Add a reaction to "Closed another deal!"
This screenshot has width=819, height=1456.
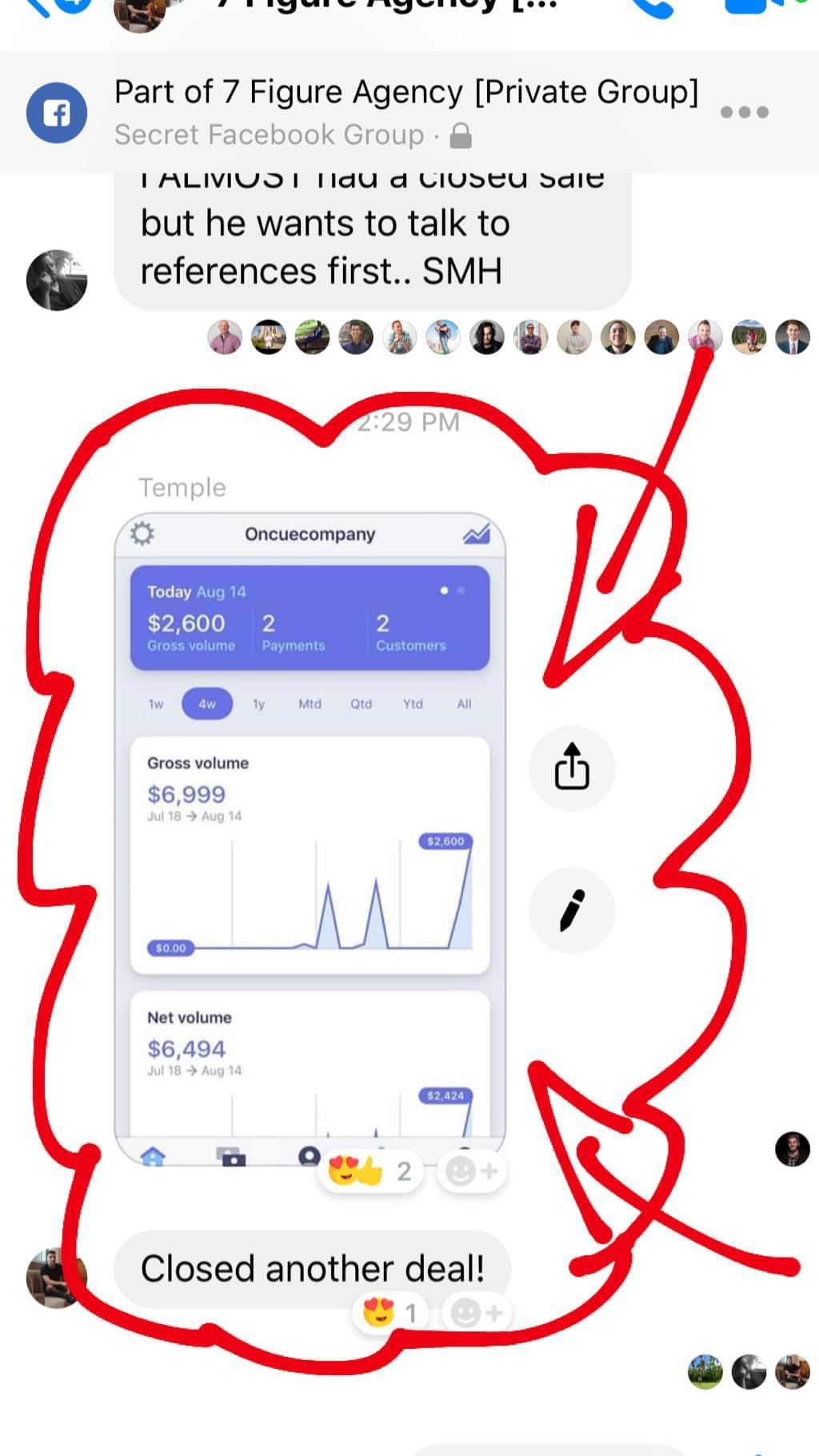pos(475,1313)
